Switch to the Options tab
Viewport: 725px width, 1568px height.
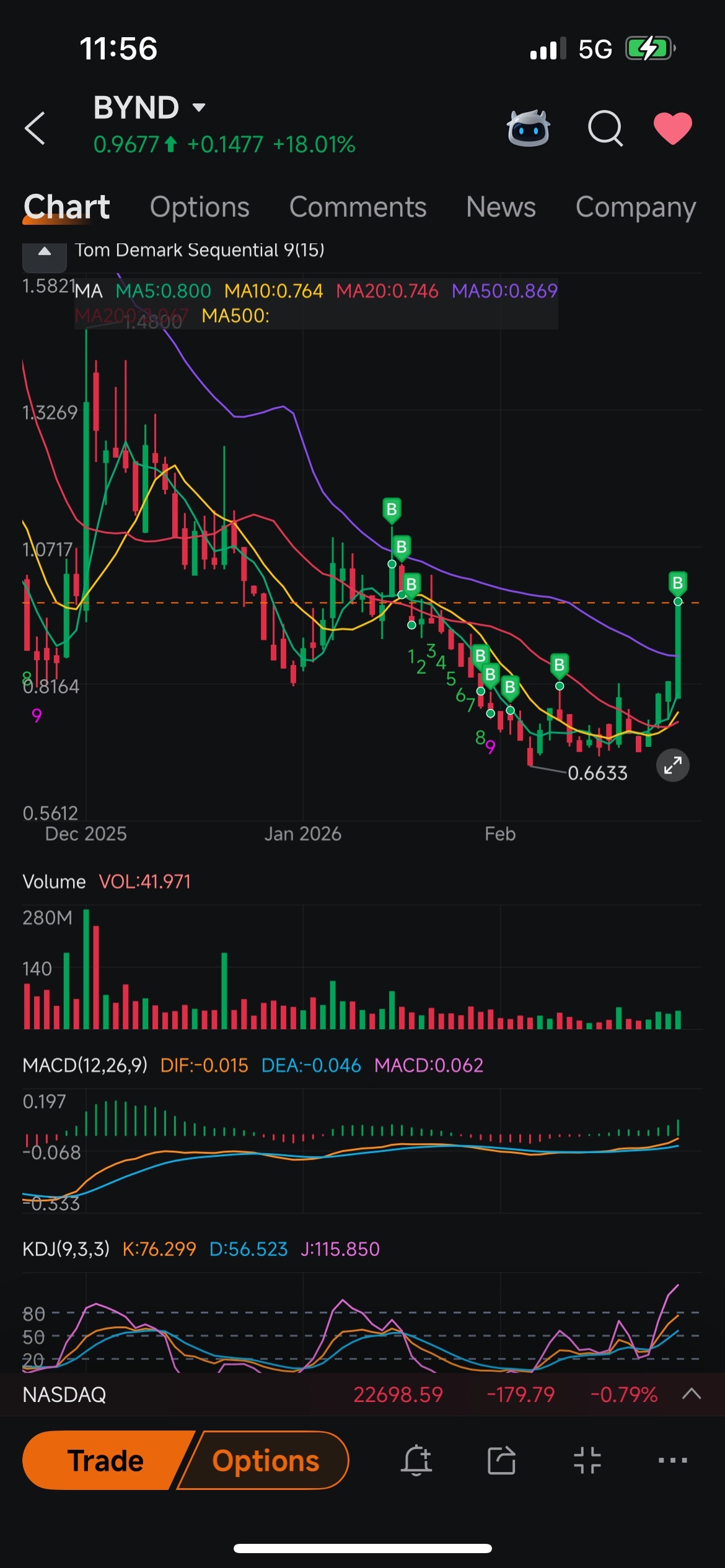[x=200, y=207]
